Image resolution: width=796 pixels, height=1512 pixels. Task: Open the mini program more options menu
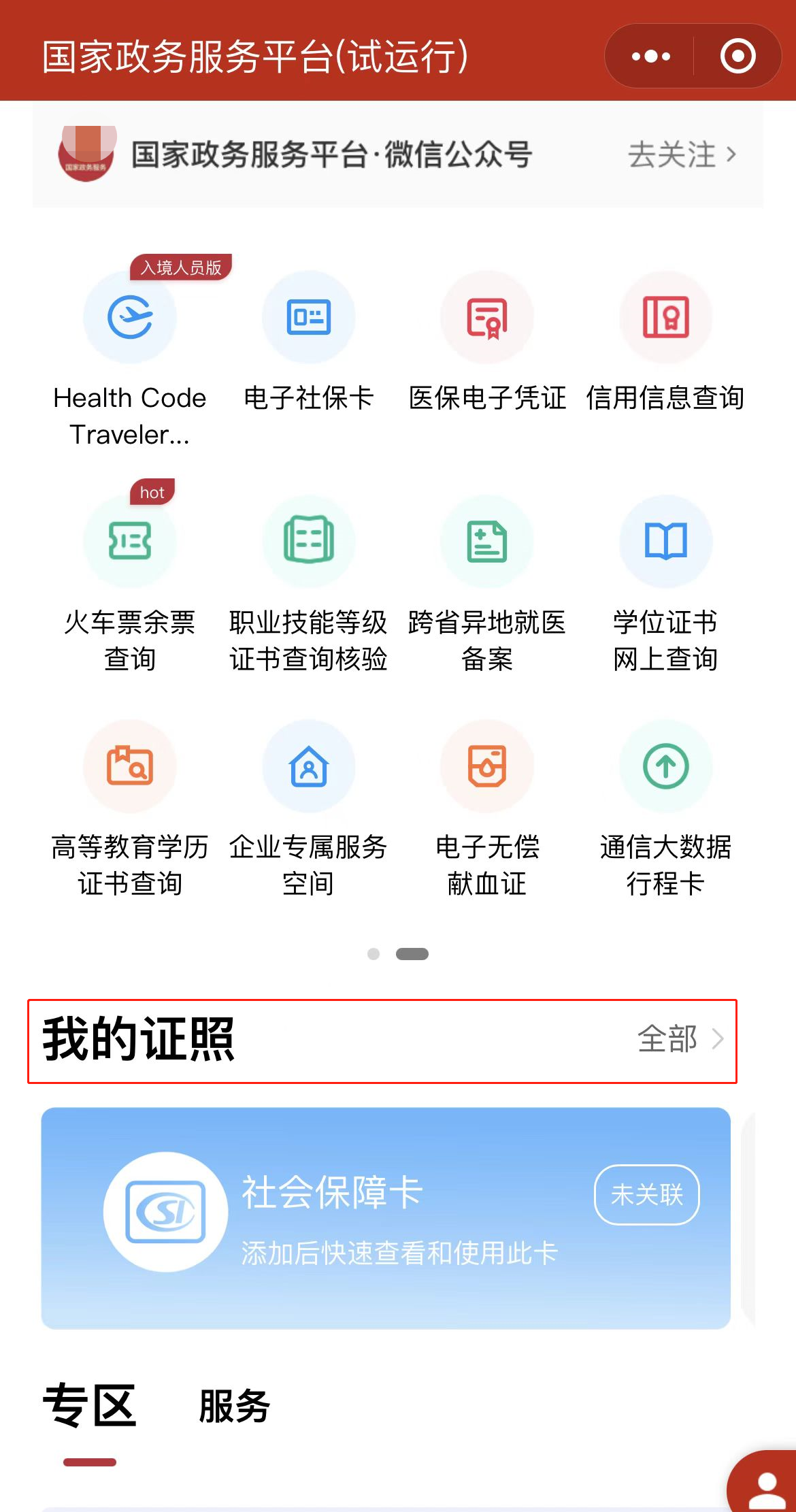(650, 56)
